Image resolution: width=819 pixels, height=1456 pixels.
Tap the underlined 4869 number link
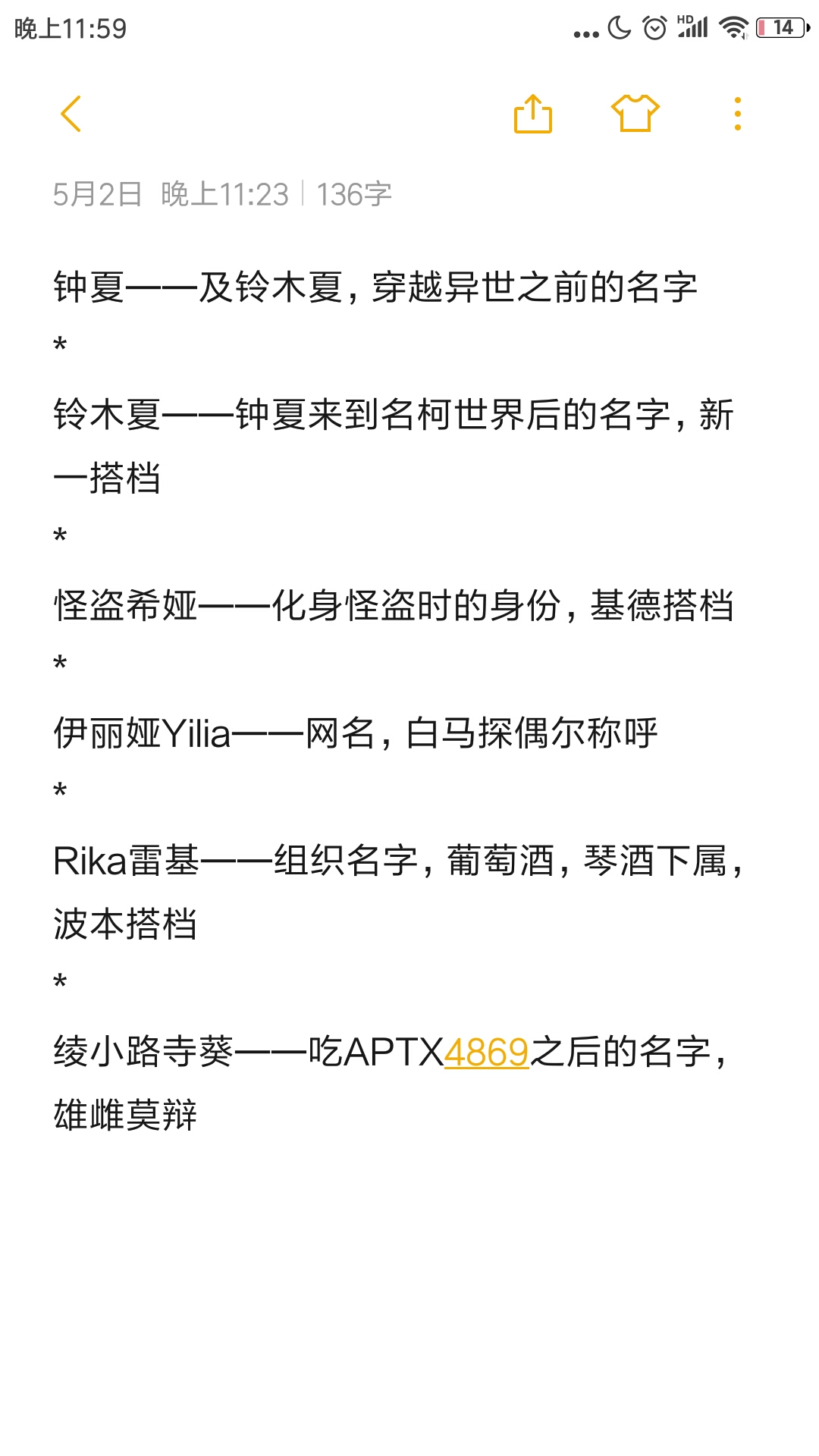click(x=486, y=1053)
